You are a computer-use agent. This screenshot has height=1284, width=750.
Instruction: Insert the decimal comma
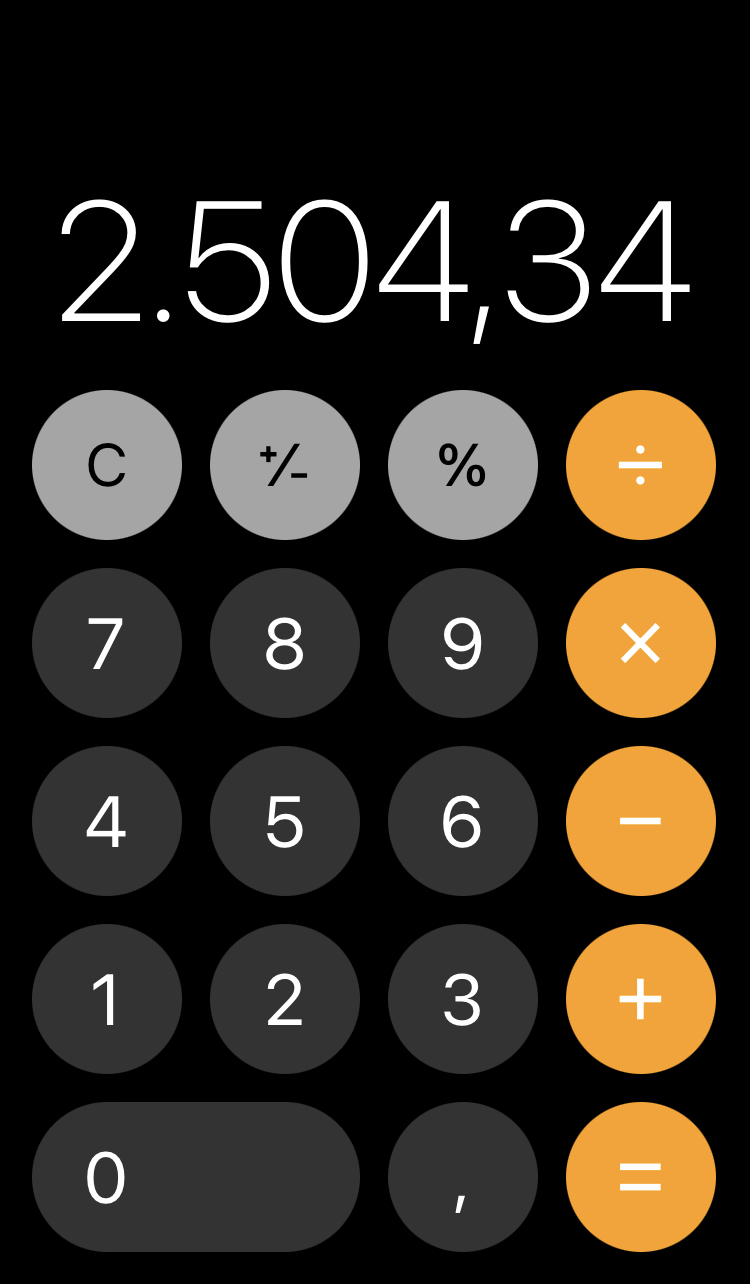tap(463, 1177)
